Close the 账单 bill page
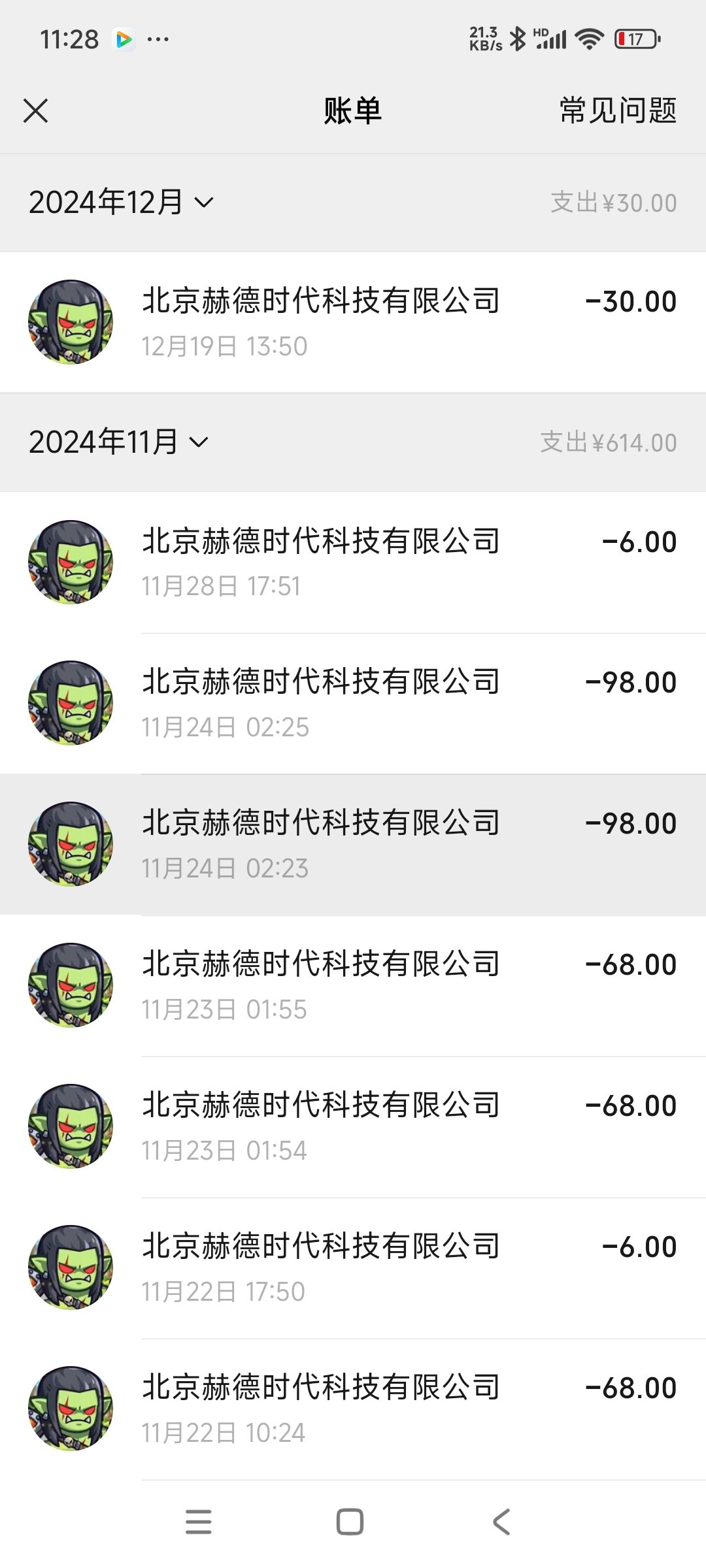 coord(36,110)
